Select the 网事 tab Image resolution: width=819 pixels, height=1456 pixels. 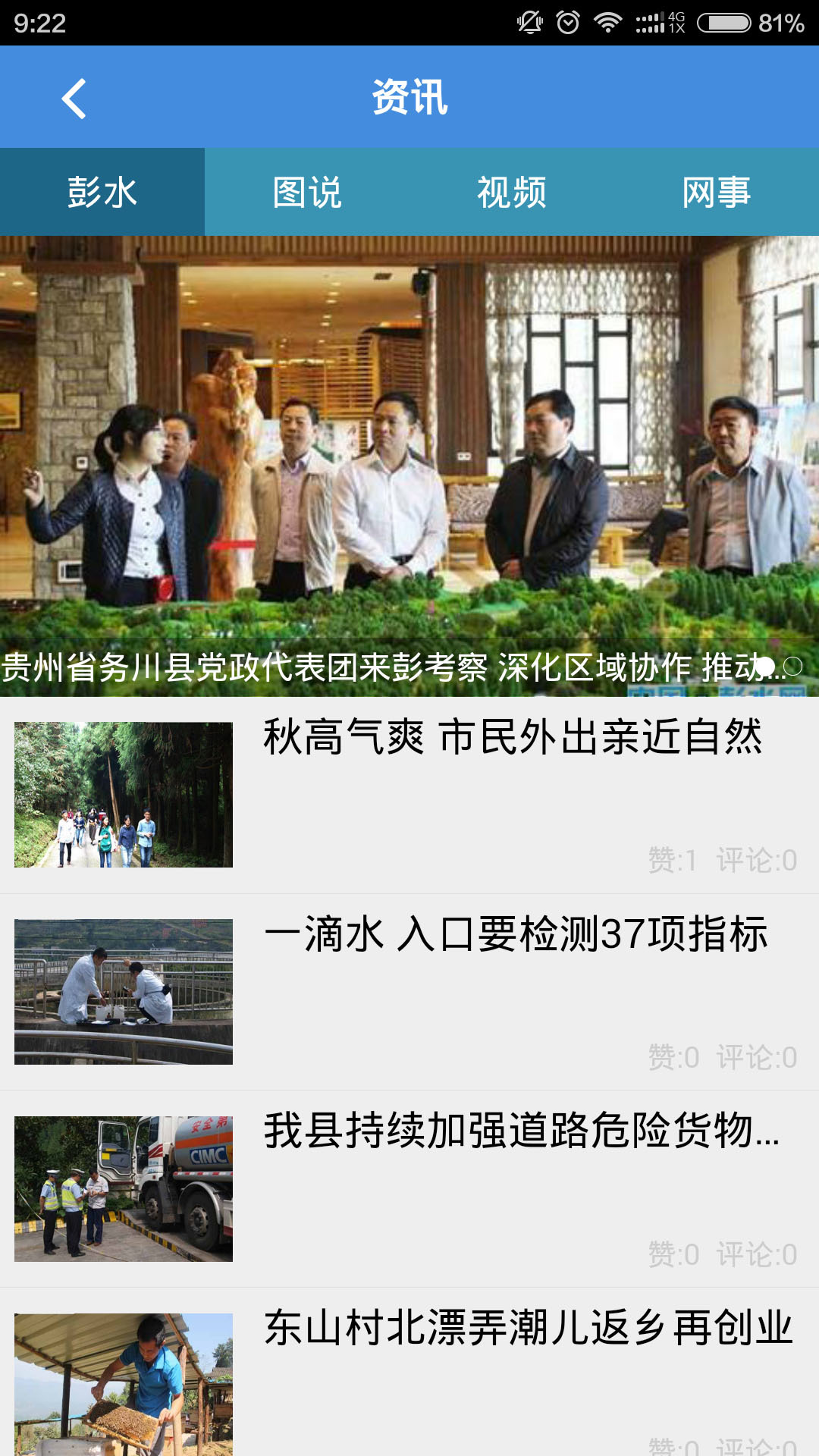coord(717,192)
